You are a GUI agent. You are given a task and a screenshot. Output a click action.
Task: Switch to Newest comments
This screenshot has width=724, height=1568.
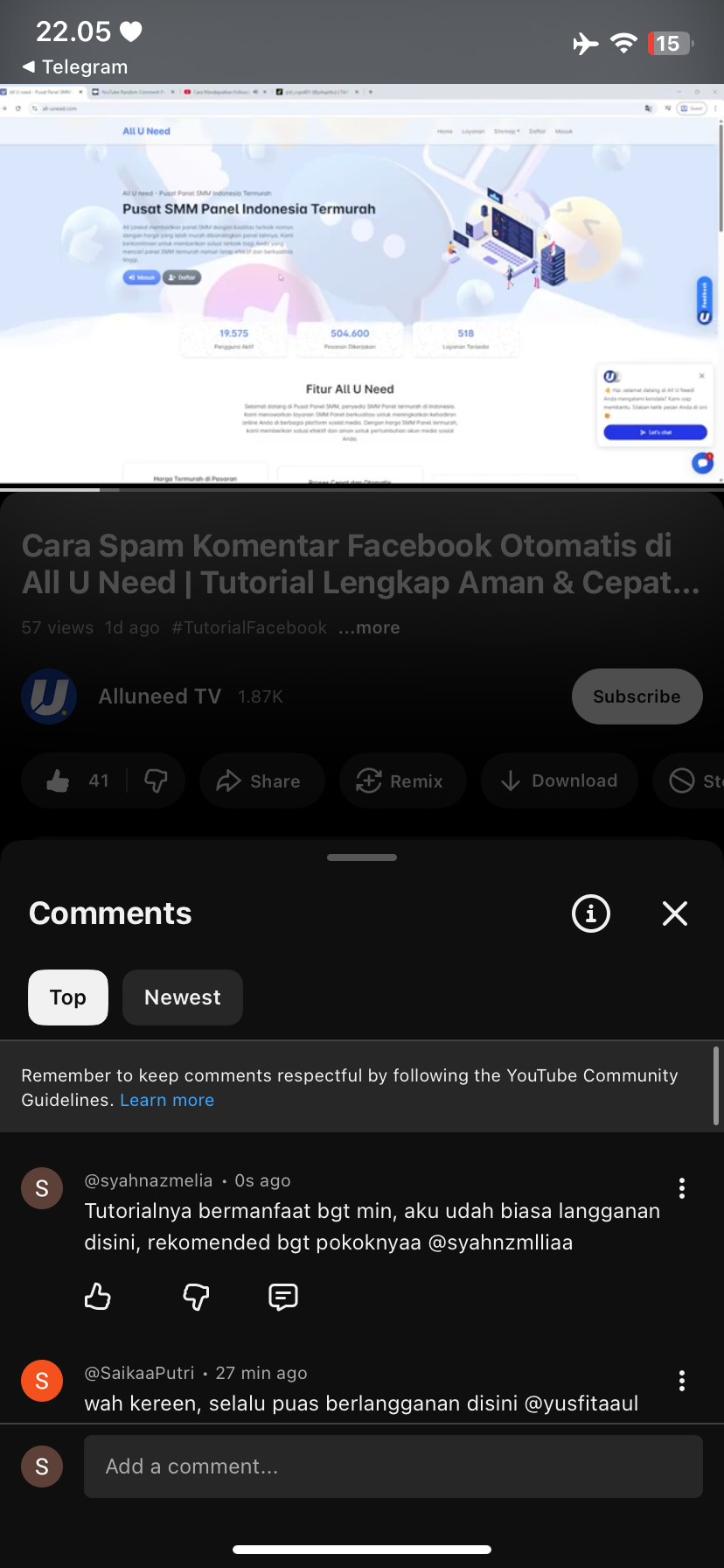click(x=182, y=997)
